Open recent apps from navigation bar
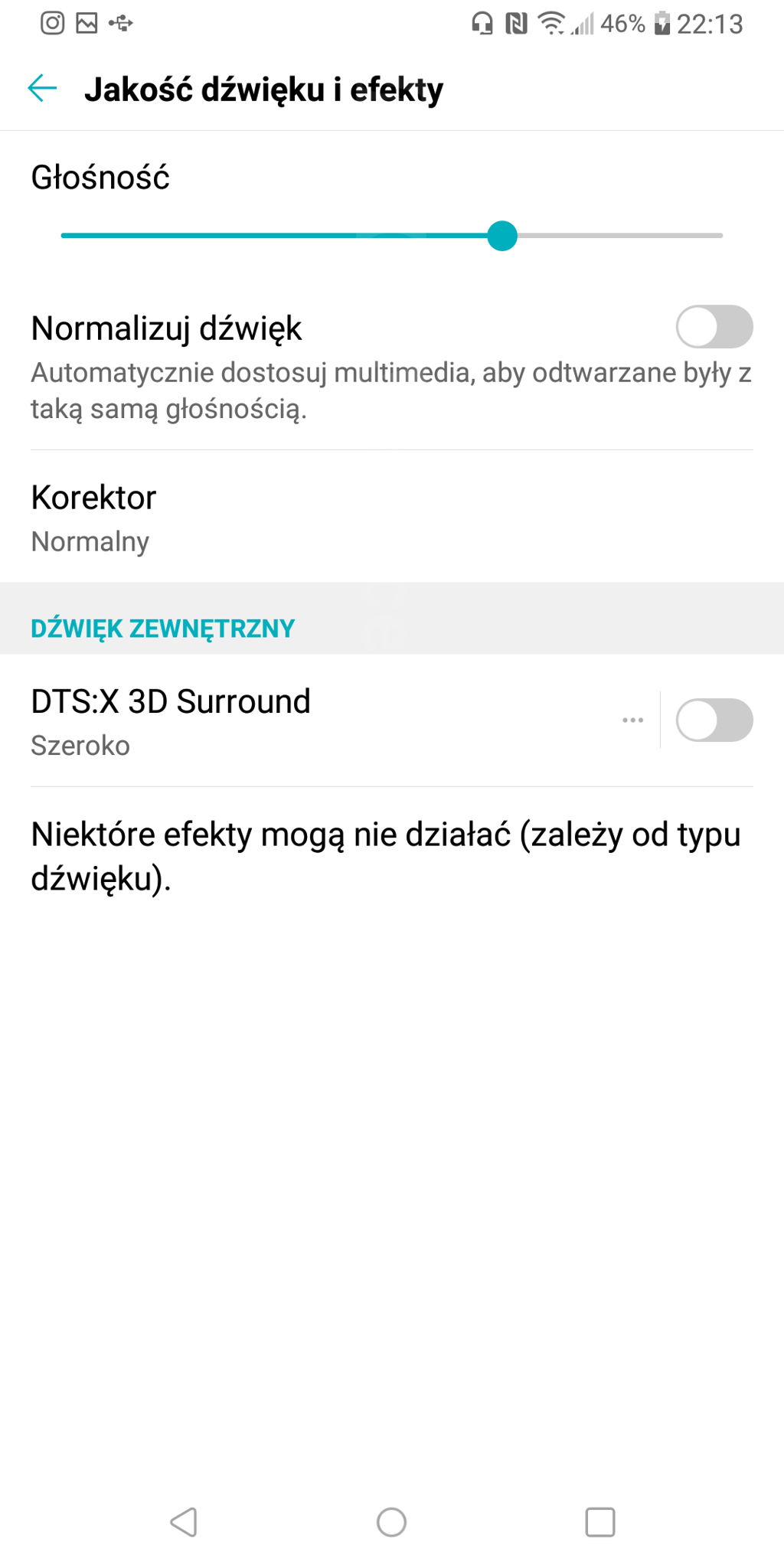The height and width of the screenshot is (1568, 784). pos(600,1522)
